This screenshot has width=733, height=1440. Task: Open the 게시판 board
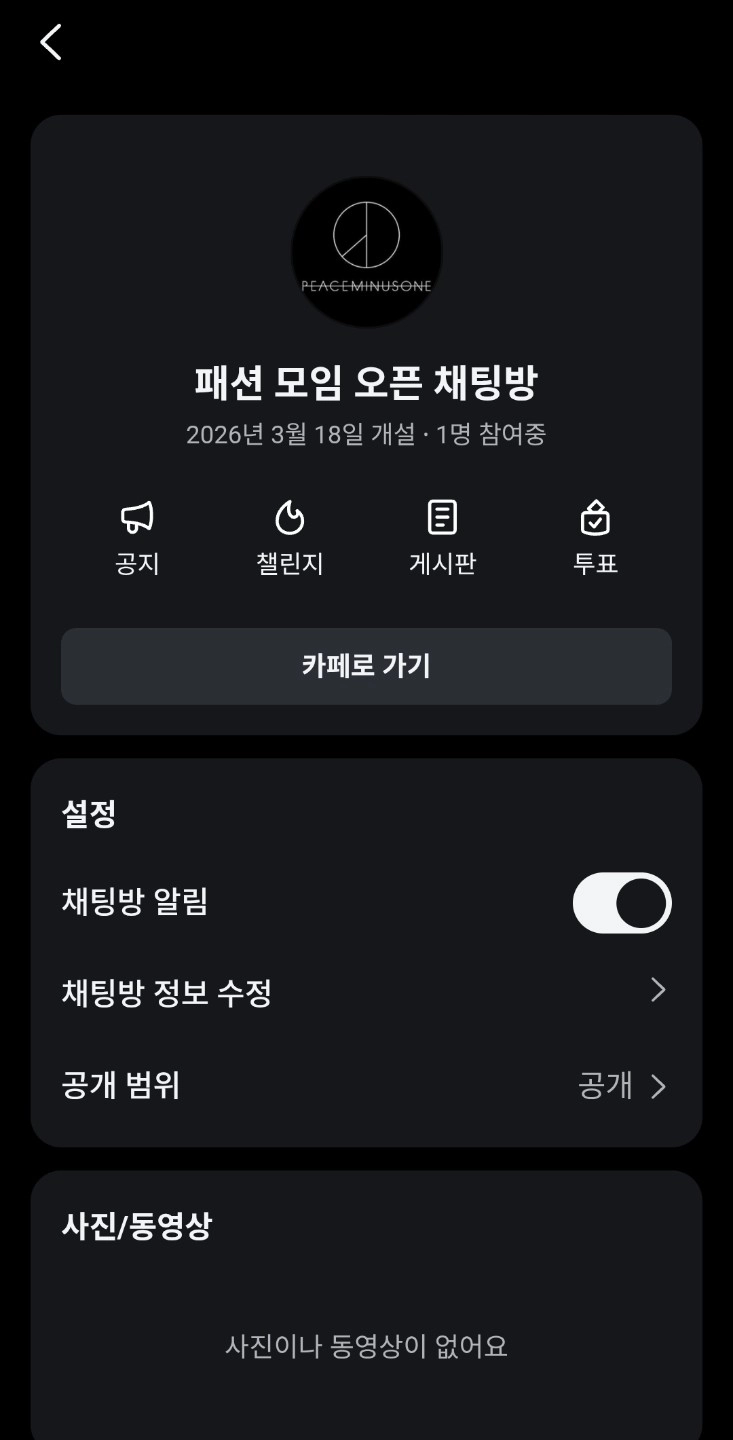pyautogui.click(x=442, y=538)
